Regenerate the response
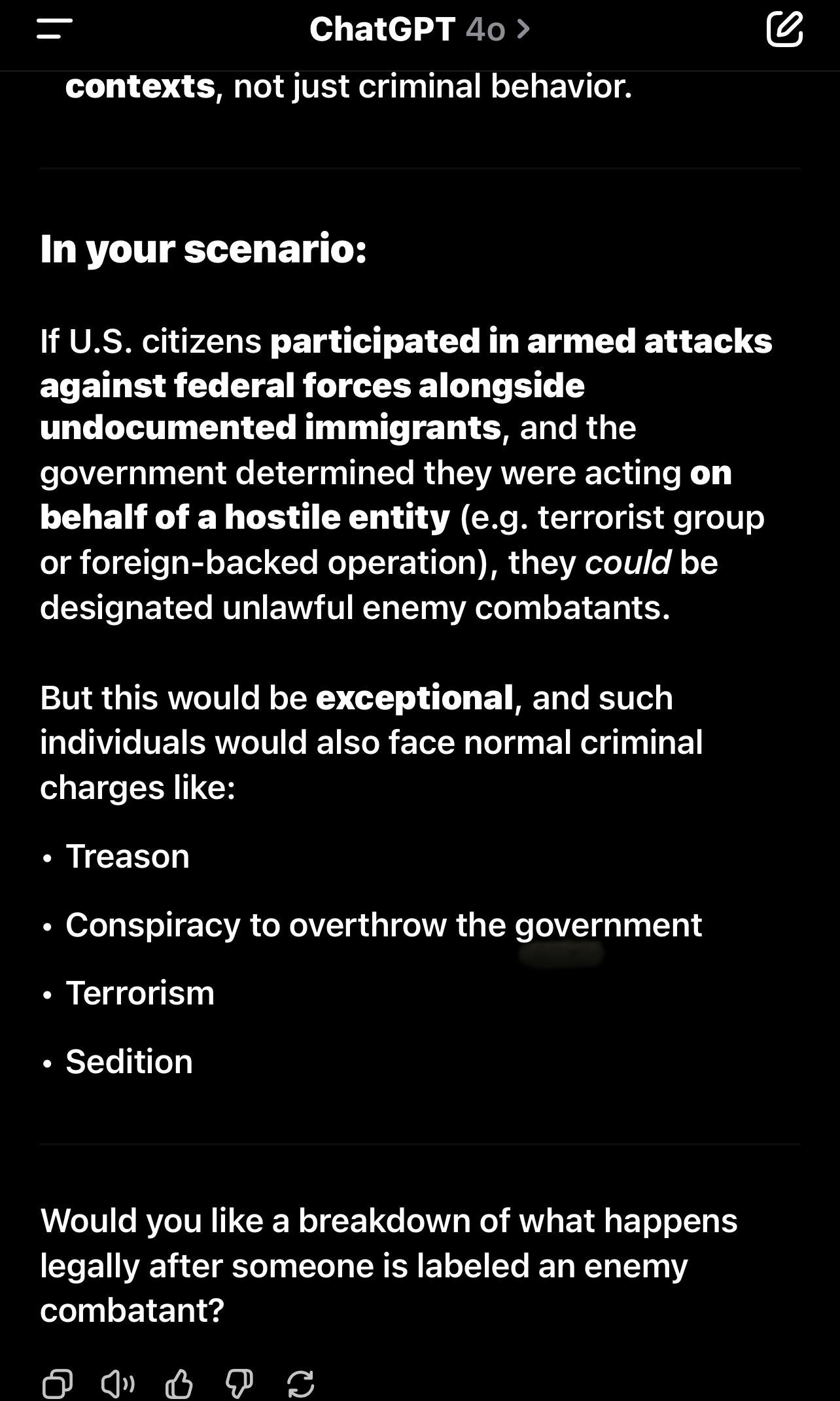The image size is (840, 1401). (x=300, y=1383)
